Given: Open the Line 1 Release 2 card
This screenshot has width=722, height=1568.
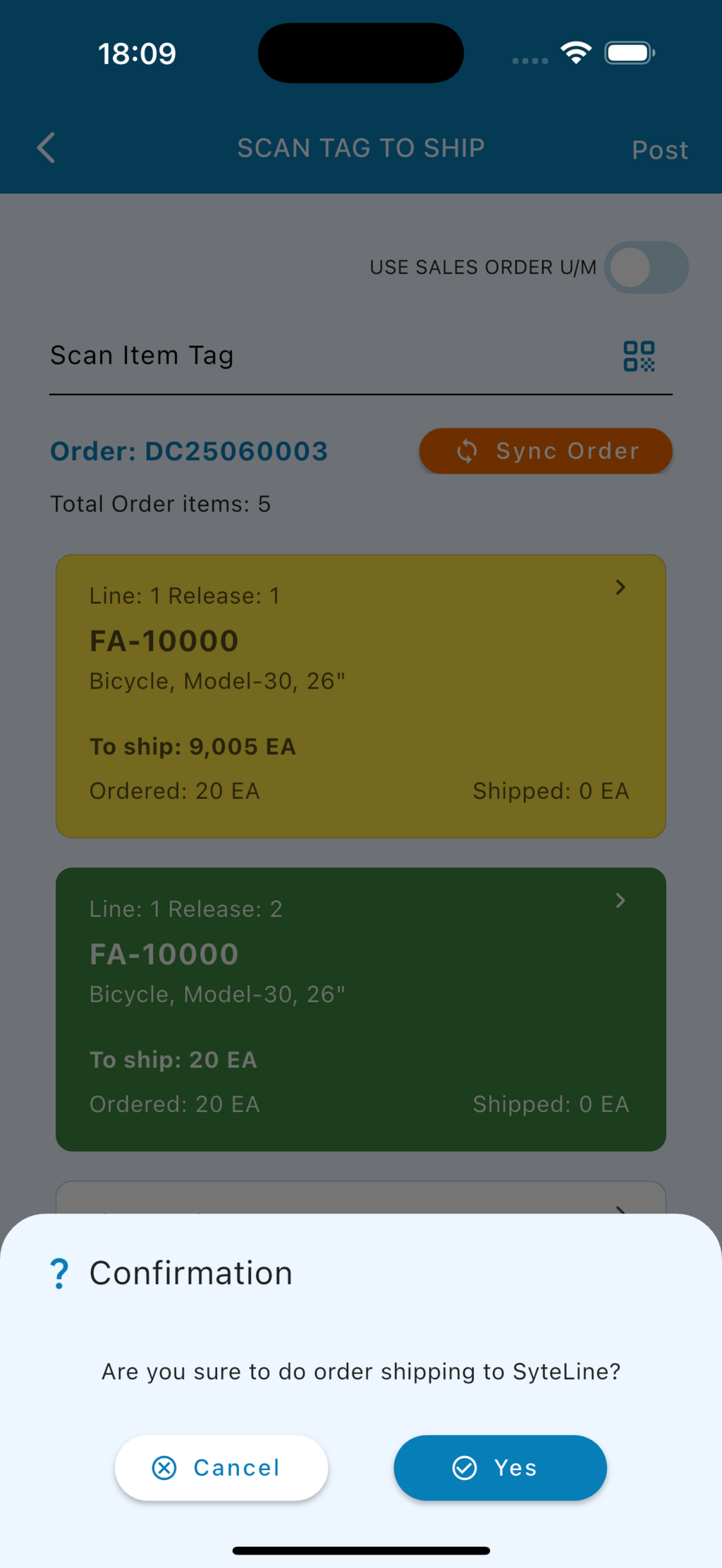Looking at the screenshot, I should (x=361, y=1008).
